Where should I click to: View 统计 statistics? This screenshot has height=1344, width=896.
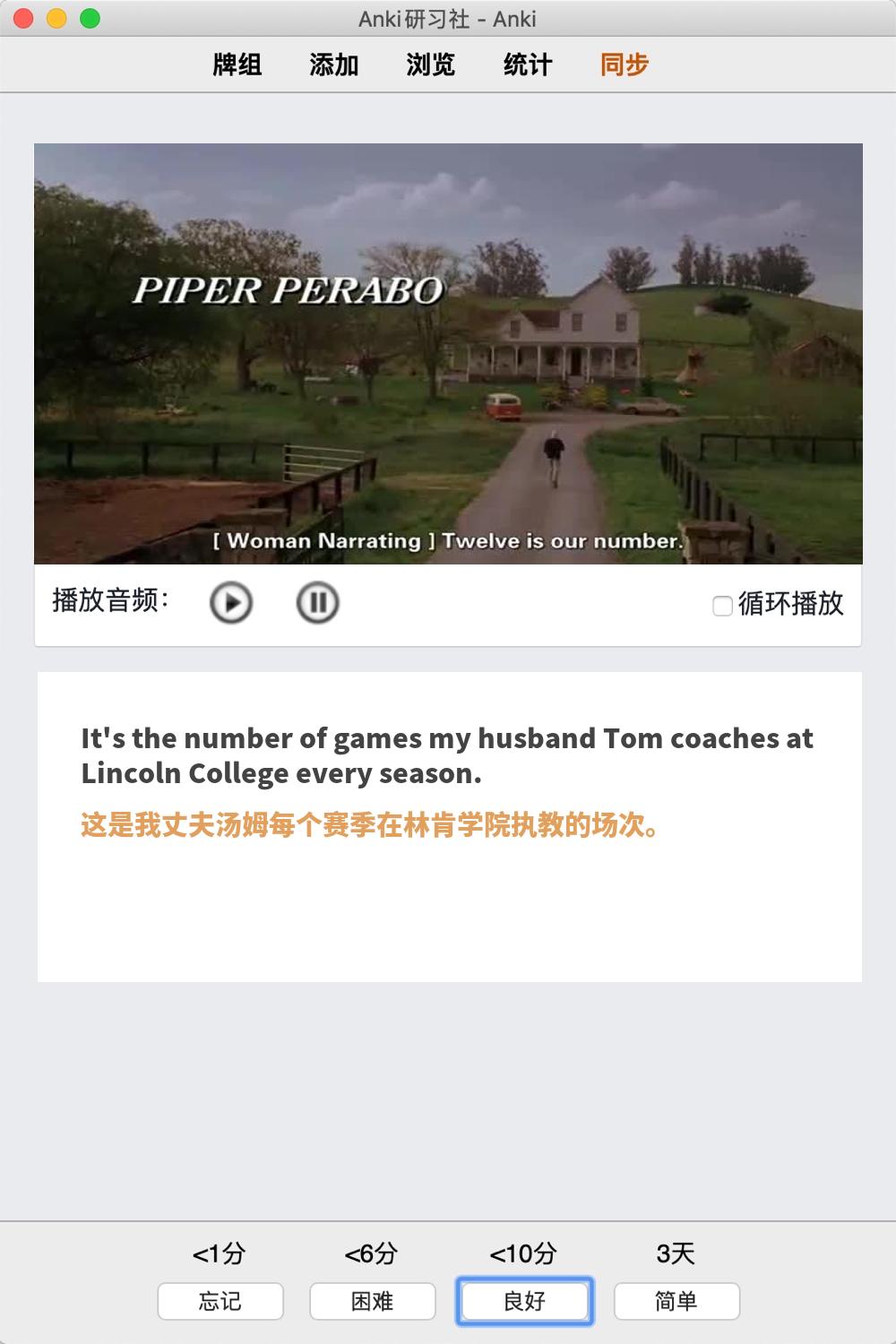528,65
